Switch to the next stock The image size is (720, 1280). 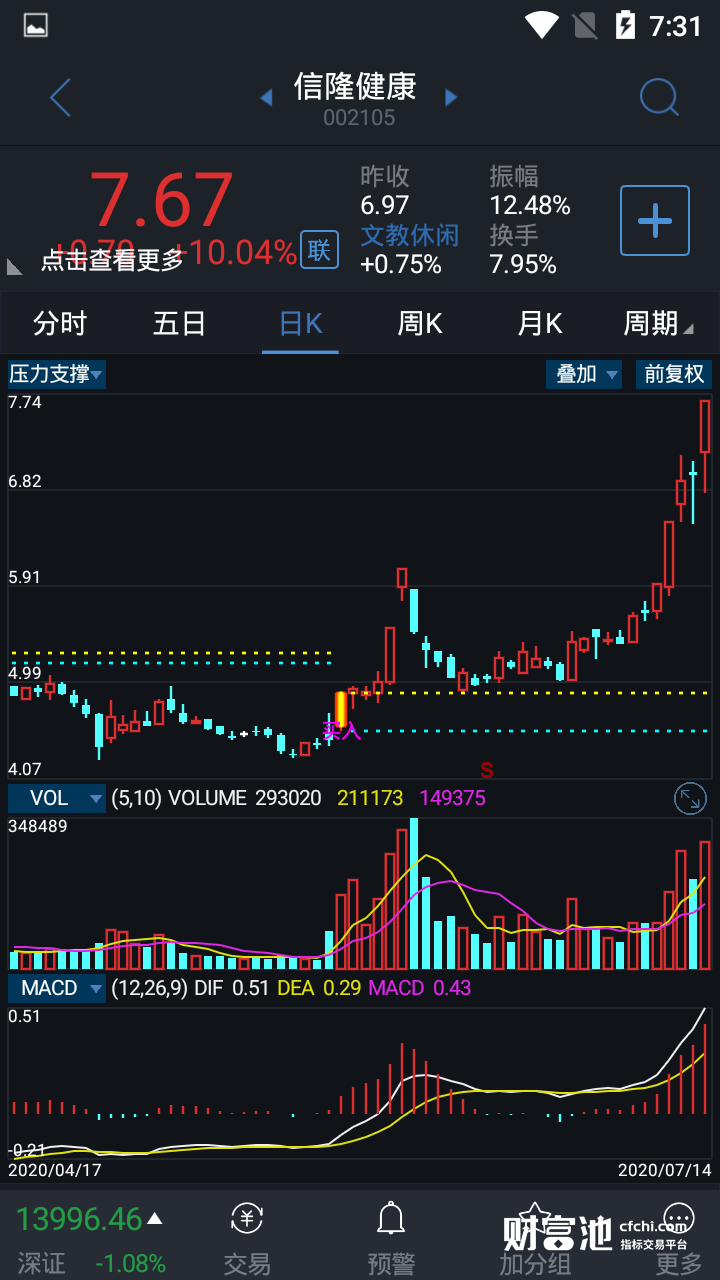click(451, 97)
